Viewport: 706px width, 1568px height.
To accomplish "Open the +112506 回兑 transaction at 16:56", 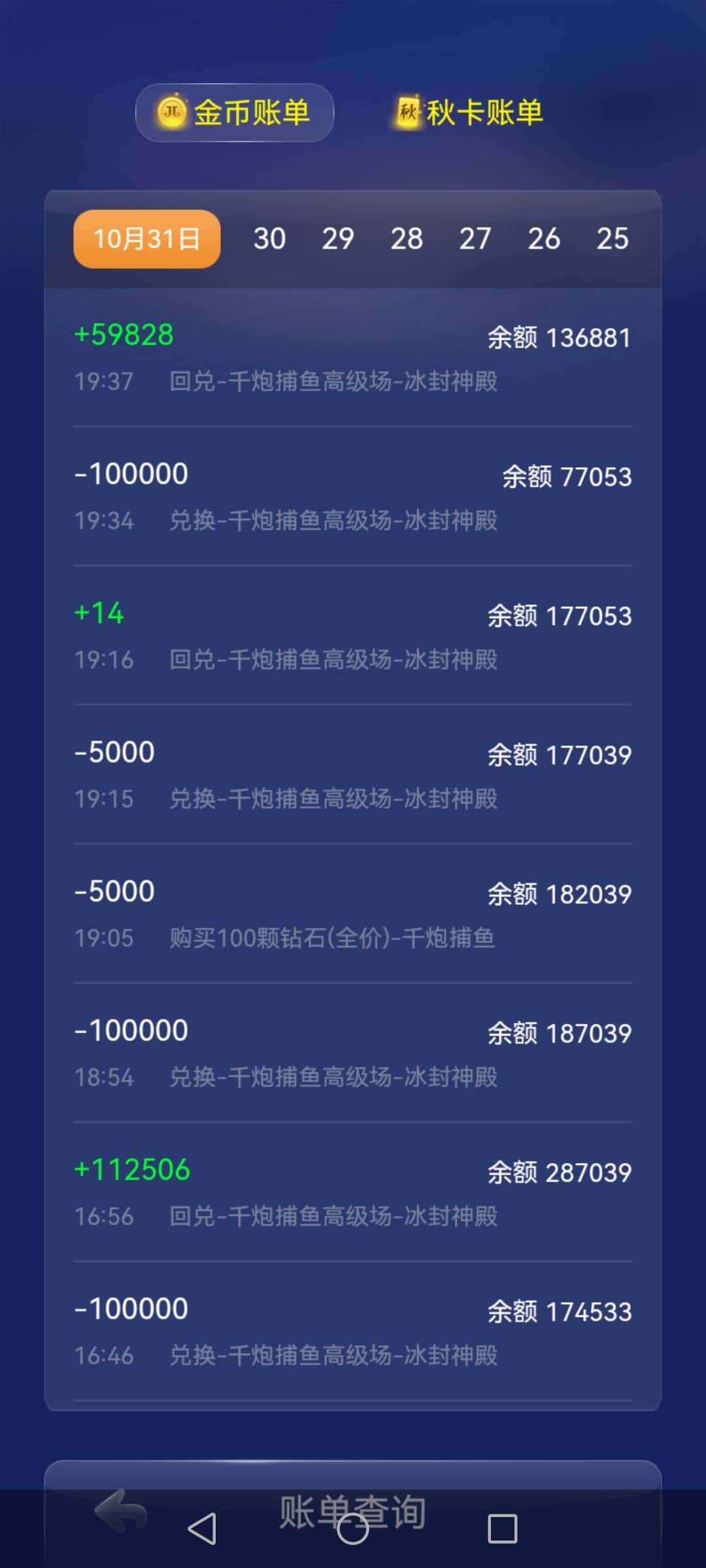I will click(x=353, y=1192).
